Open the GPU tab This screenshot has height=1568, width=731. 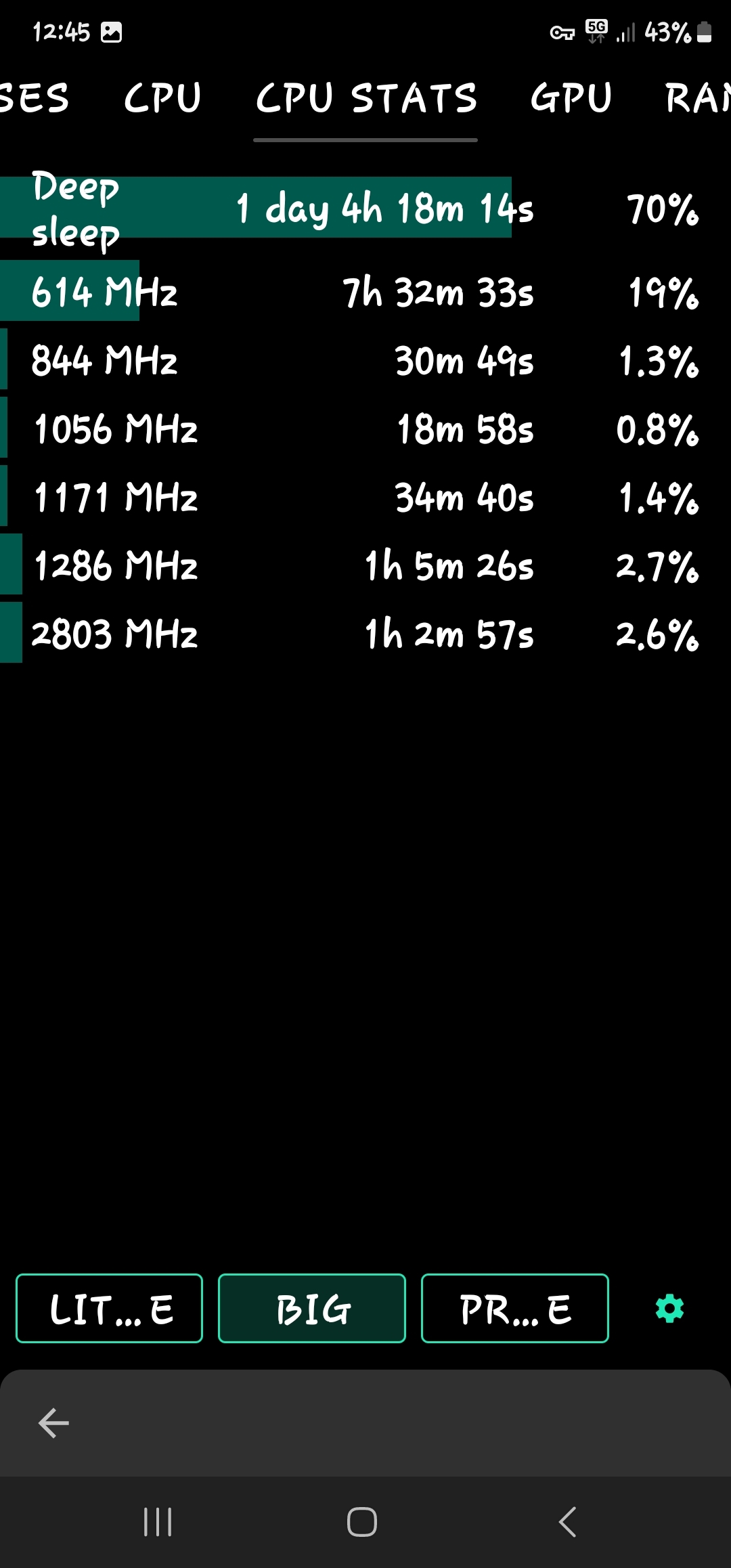pyautogui.click(x=571, y=98)
